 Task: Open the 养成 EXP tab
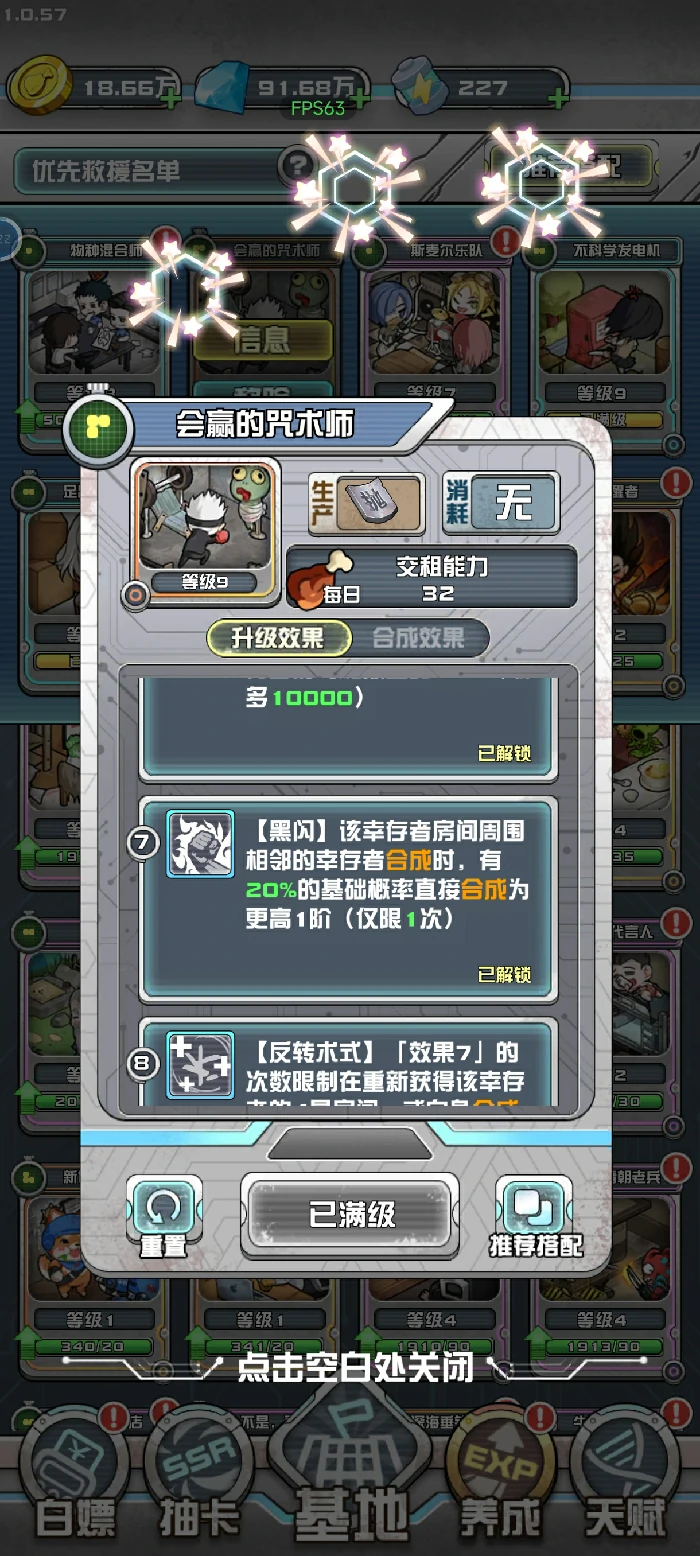(x=499, y=1490)
